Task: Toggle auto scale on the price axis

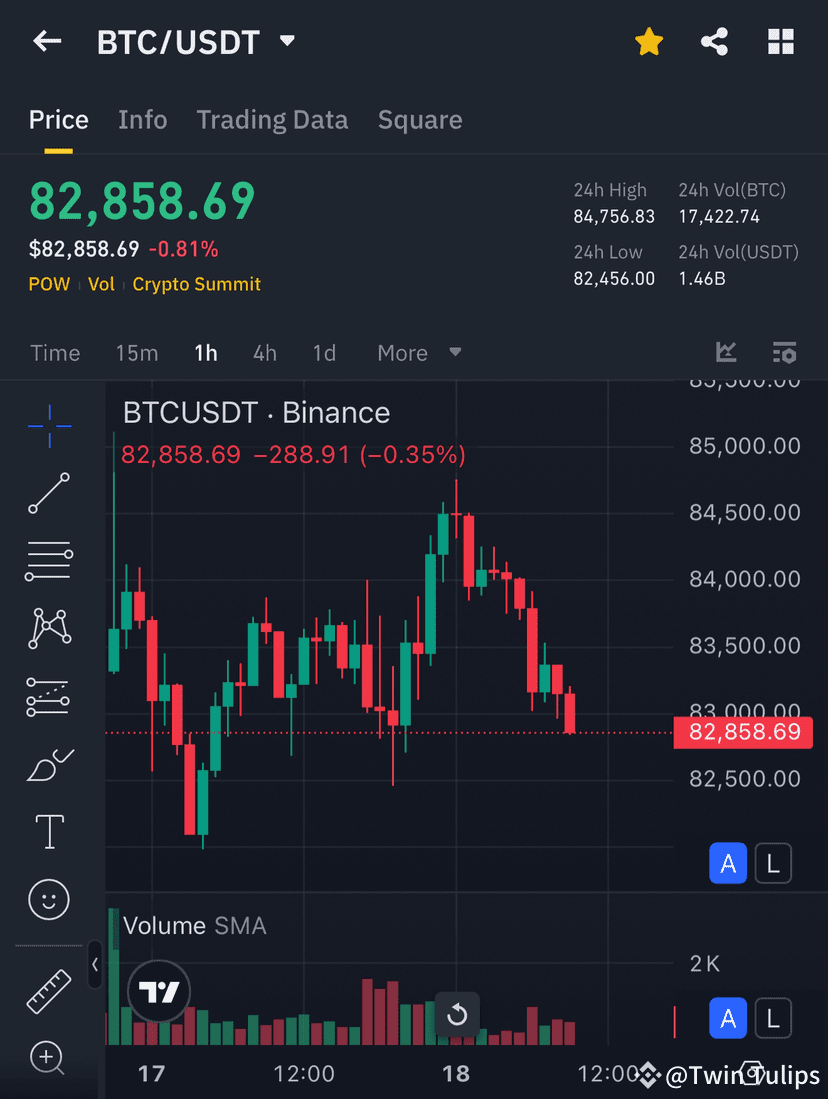Action: [728, 863]
